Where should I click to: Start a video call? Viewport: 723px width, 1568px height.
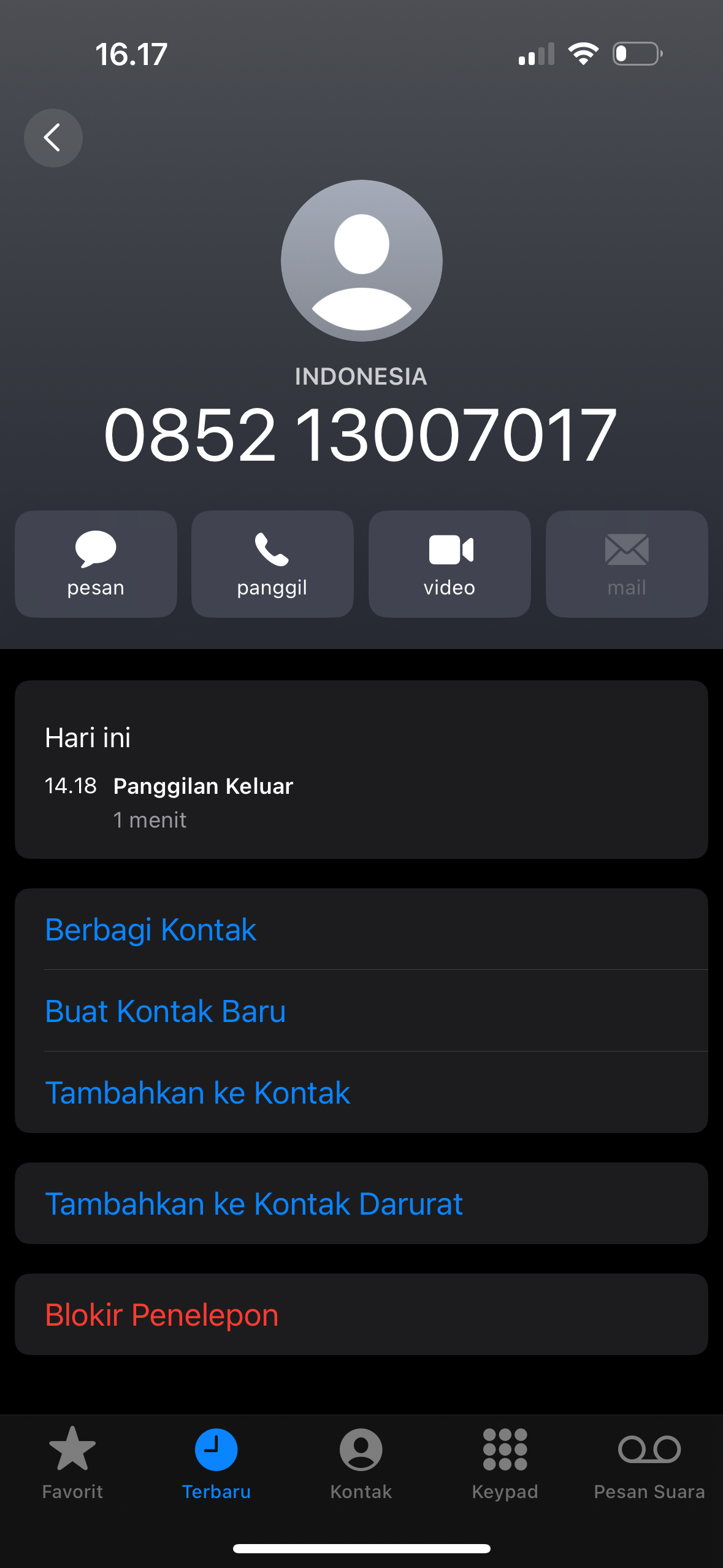[x=449, y=564]
